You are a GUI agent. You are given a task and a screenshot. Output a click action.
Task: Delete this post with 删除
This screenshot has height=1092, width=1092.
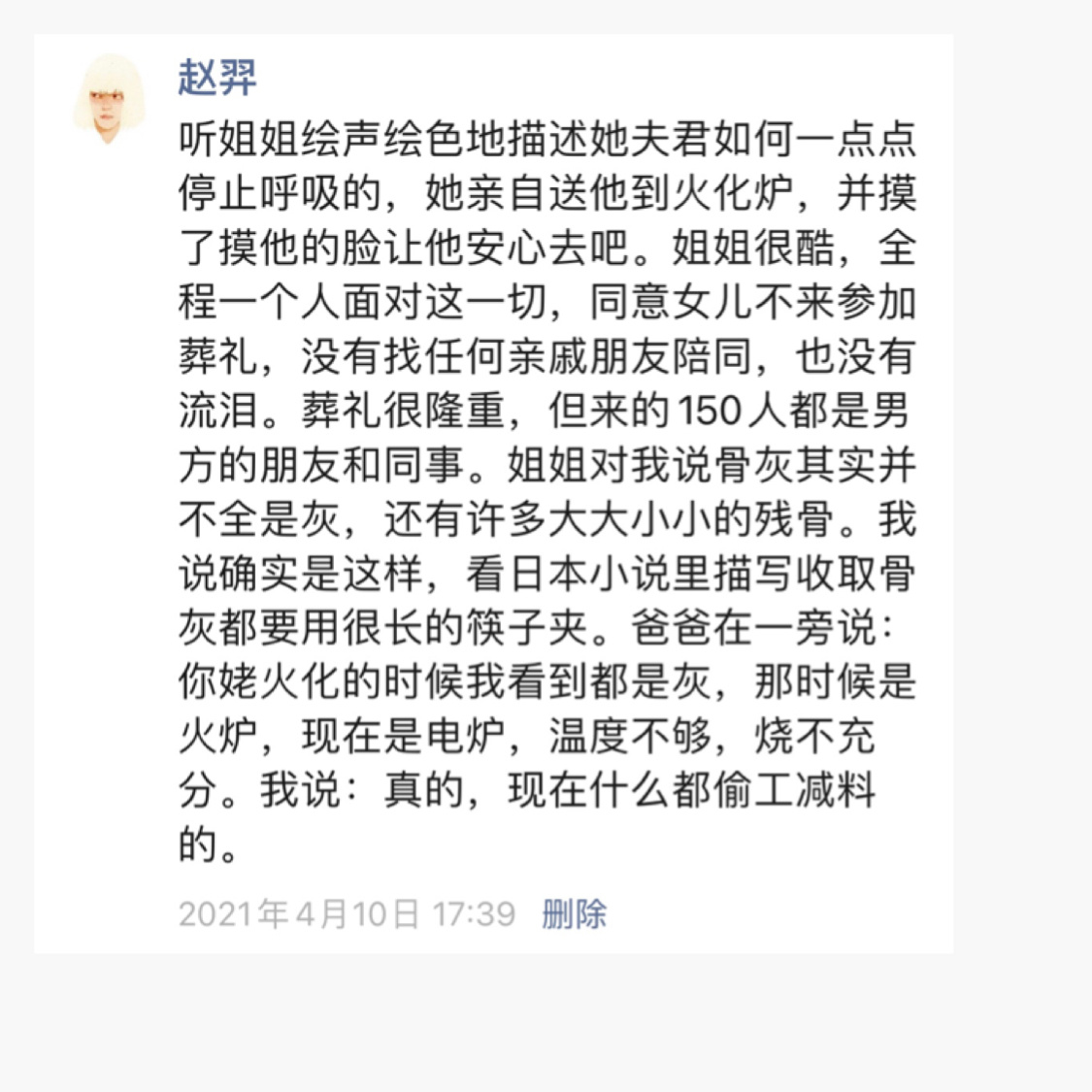click(x=574, y=913)
